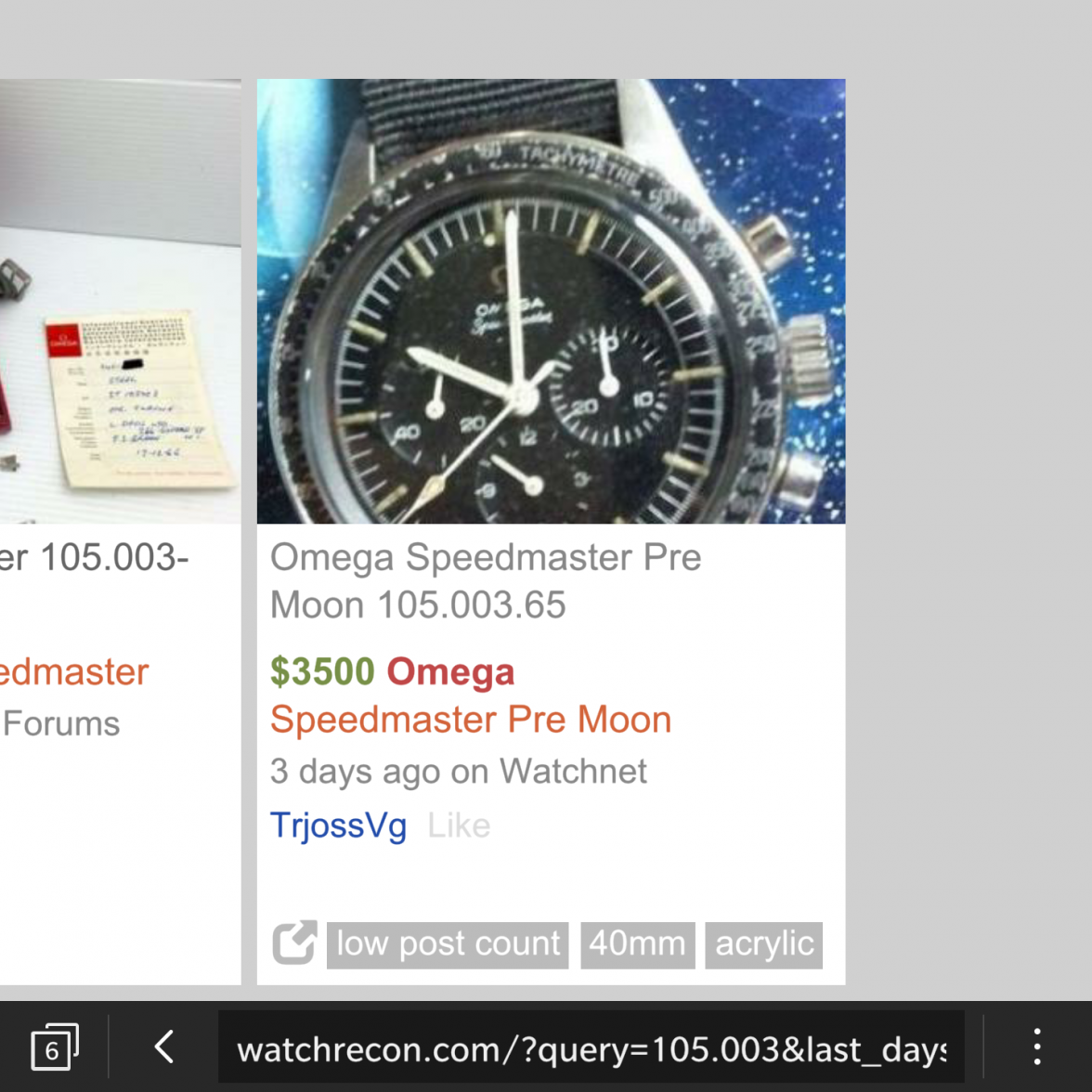Open the browser overflow menu
1092x1092 pixels.
[x=1036, y=1047]
